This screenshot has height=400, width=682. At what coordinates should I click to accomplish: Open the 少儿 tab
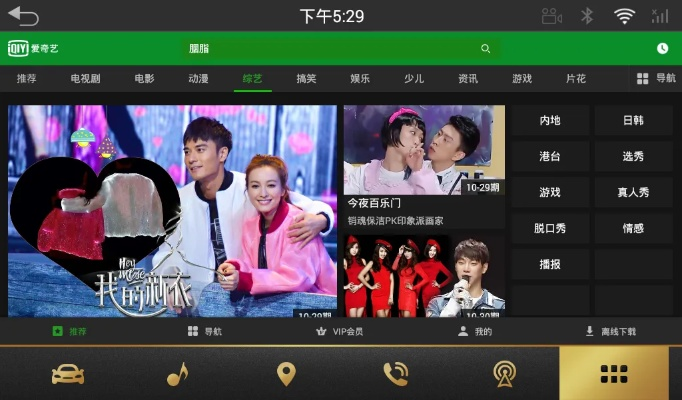click(x=414, y=78)
